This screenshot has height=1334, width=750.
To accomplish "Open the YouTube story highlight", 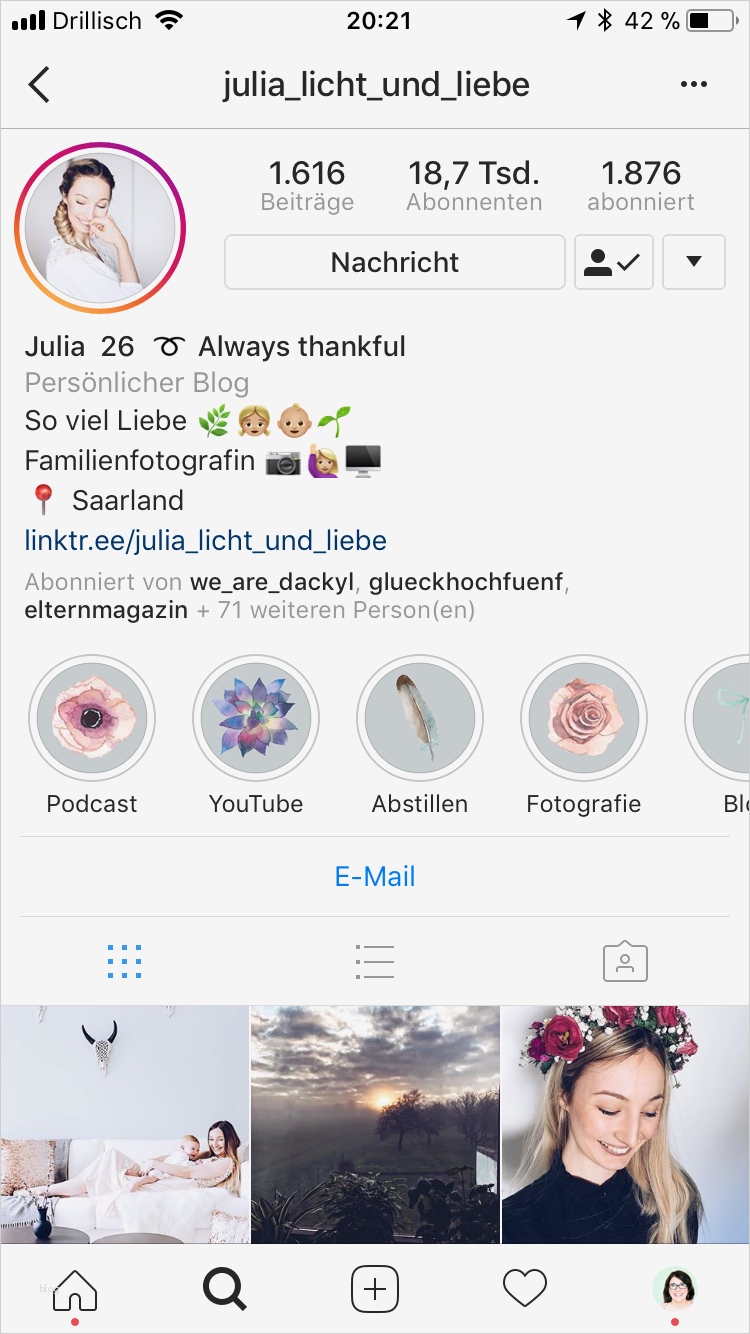I will tap(256, 718).
